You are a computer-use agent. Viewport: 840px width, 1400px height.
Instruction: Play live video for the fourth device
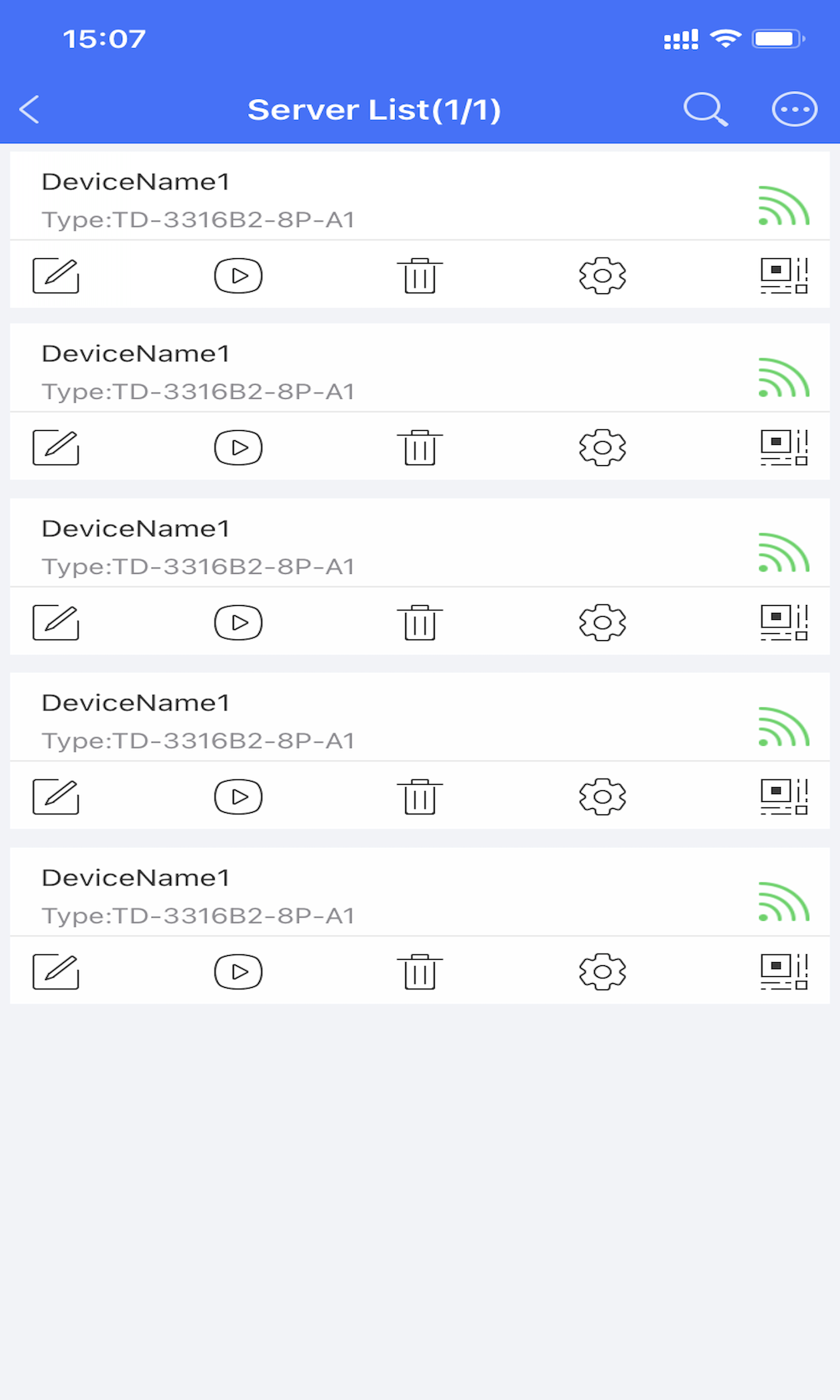pos(238,797)
